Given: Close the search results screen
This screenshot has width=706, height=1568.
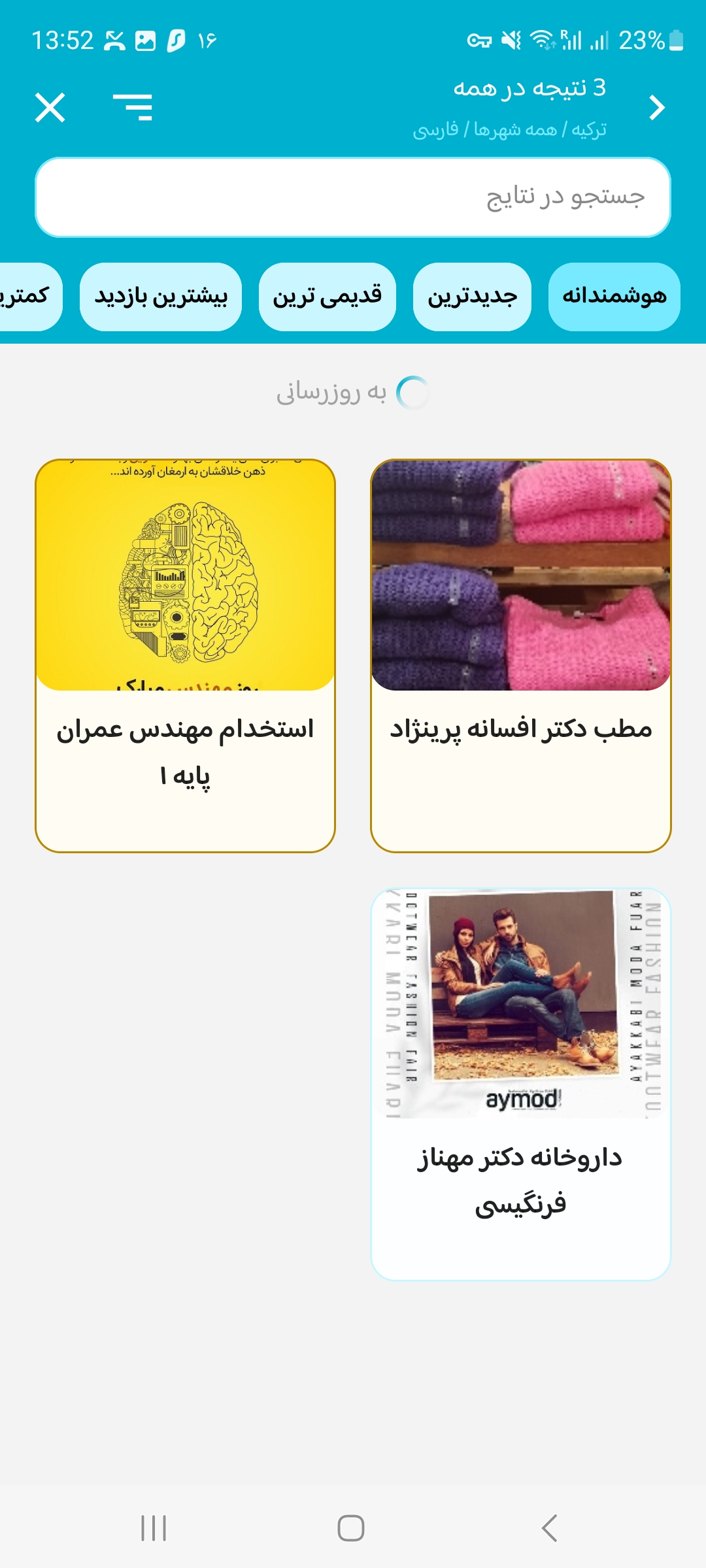Looking at the screenshot, I should pyautogui.click(x=50, y=108).
